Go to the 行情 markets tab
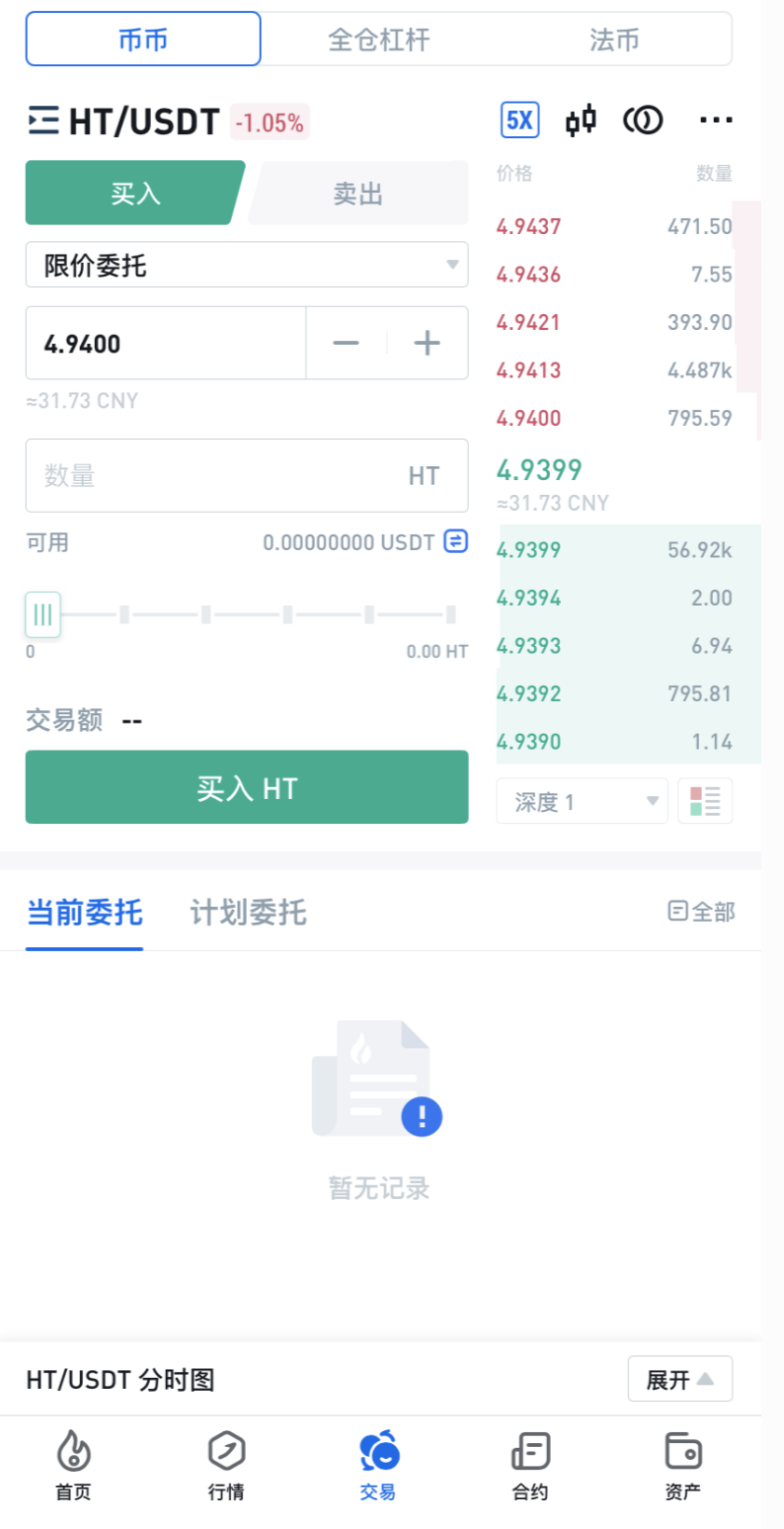784x1529 pixels. click(226, 1467)
